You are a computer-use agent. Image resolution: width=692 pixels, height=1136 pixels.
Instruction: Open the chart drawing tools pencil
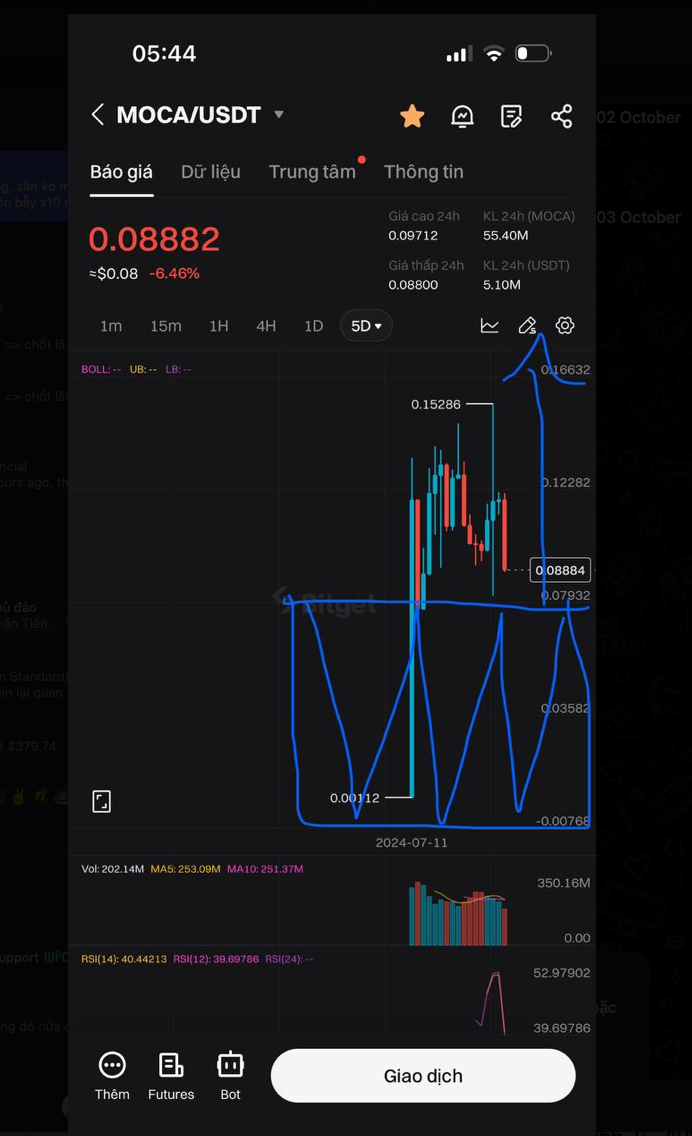coord(528,326)
